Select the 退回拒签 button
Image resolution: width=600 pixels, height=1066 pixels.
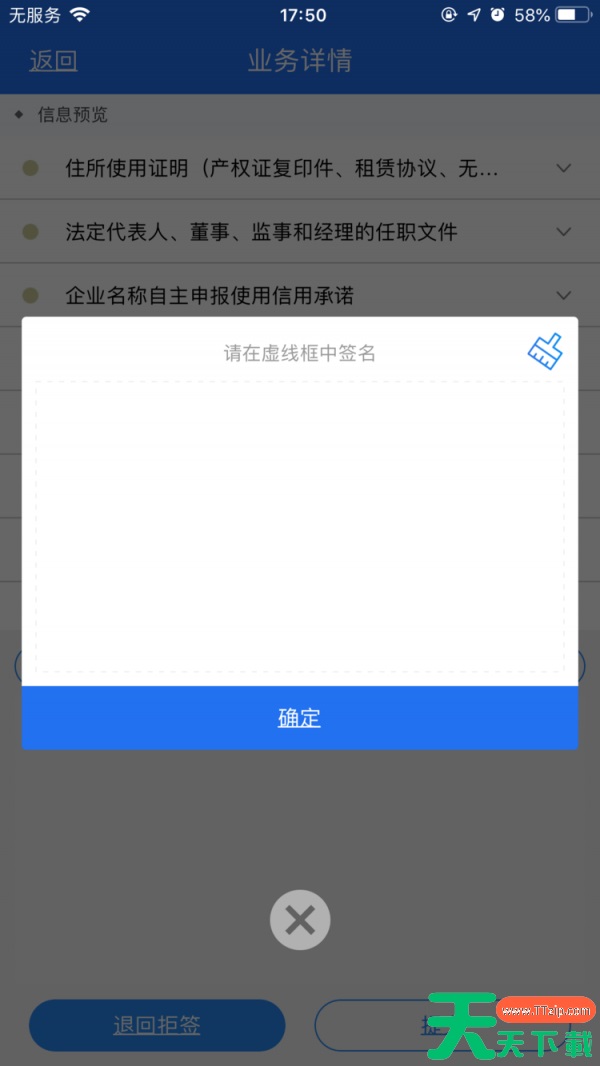(157, 1025)
